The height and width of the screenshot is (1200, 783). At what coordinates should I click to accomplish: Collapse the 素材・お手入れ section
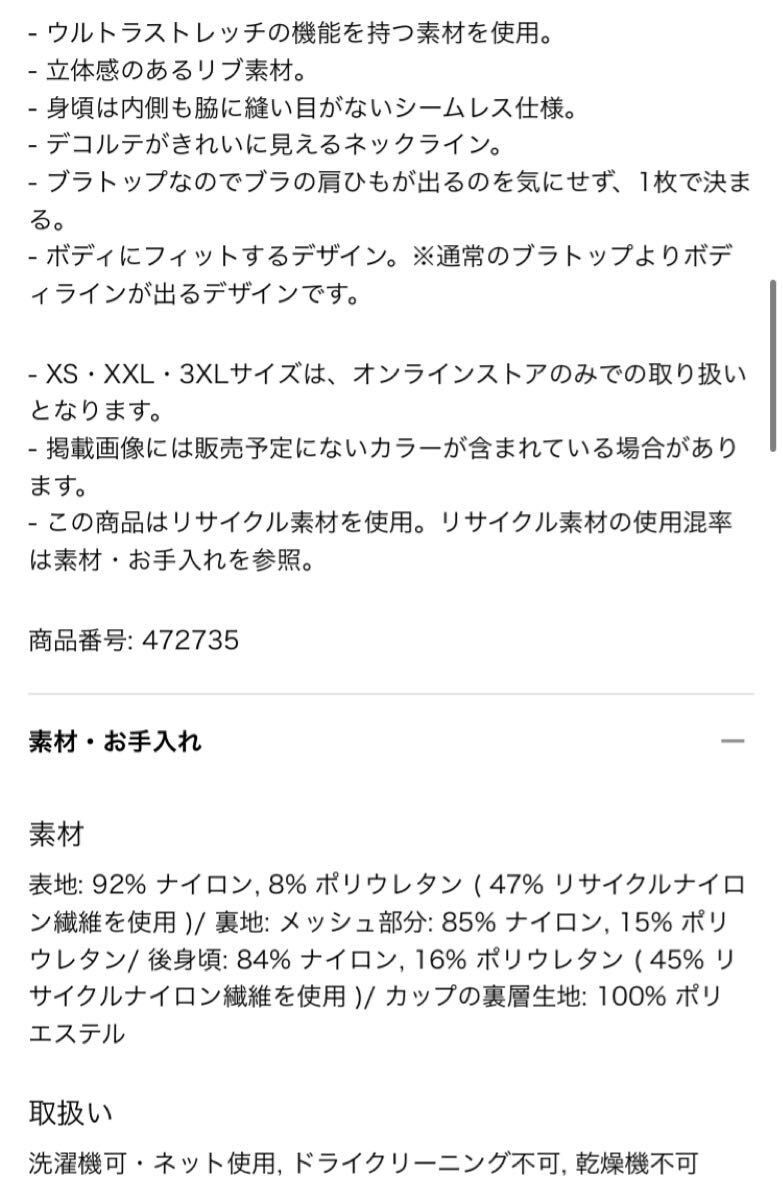point(733,741)
